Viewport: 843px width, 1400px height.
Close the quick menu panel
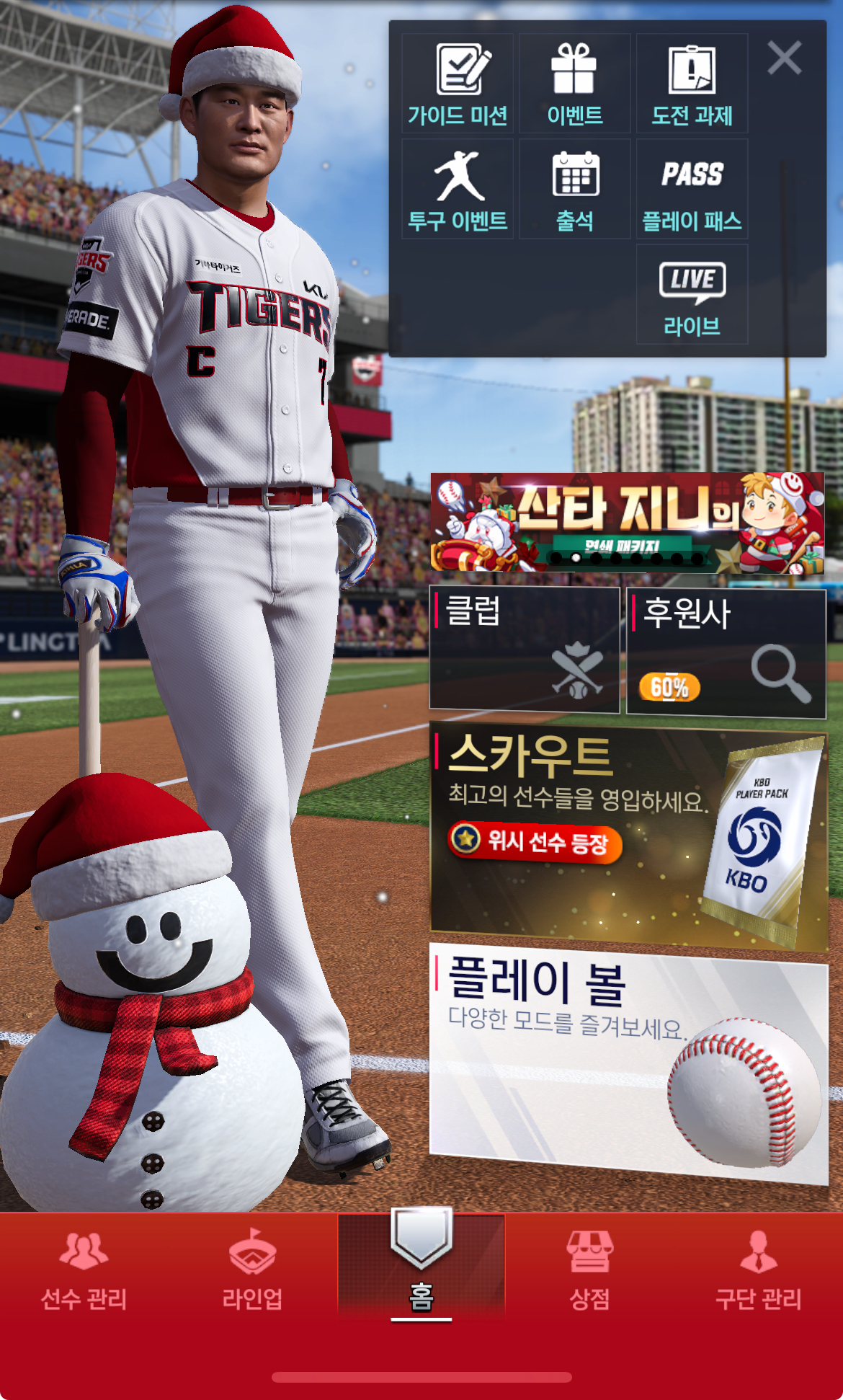784,58
